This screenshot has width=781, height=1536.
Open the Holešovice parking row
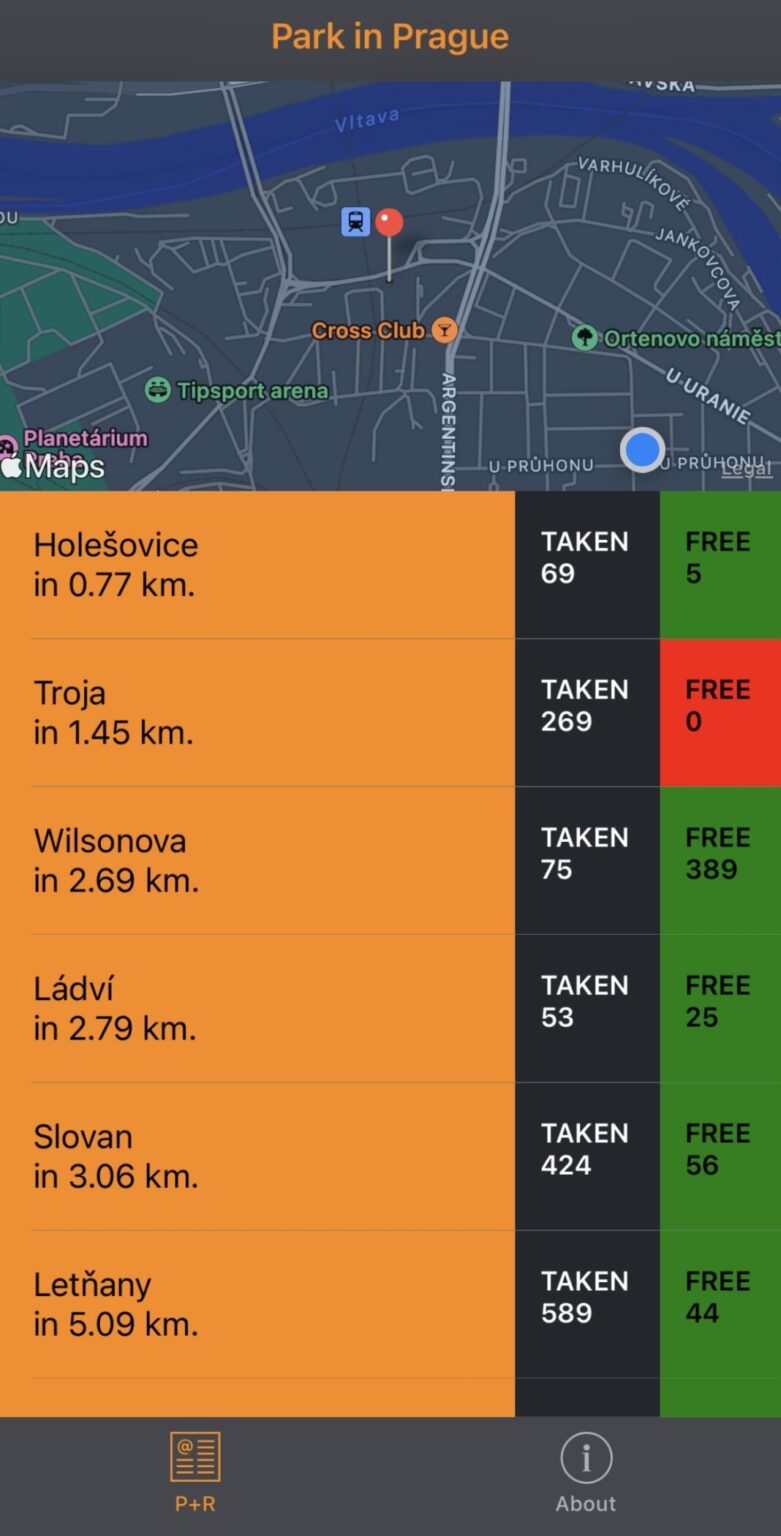point(257,564)
